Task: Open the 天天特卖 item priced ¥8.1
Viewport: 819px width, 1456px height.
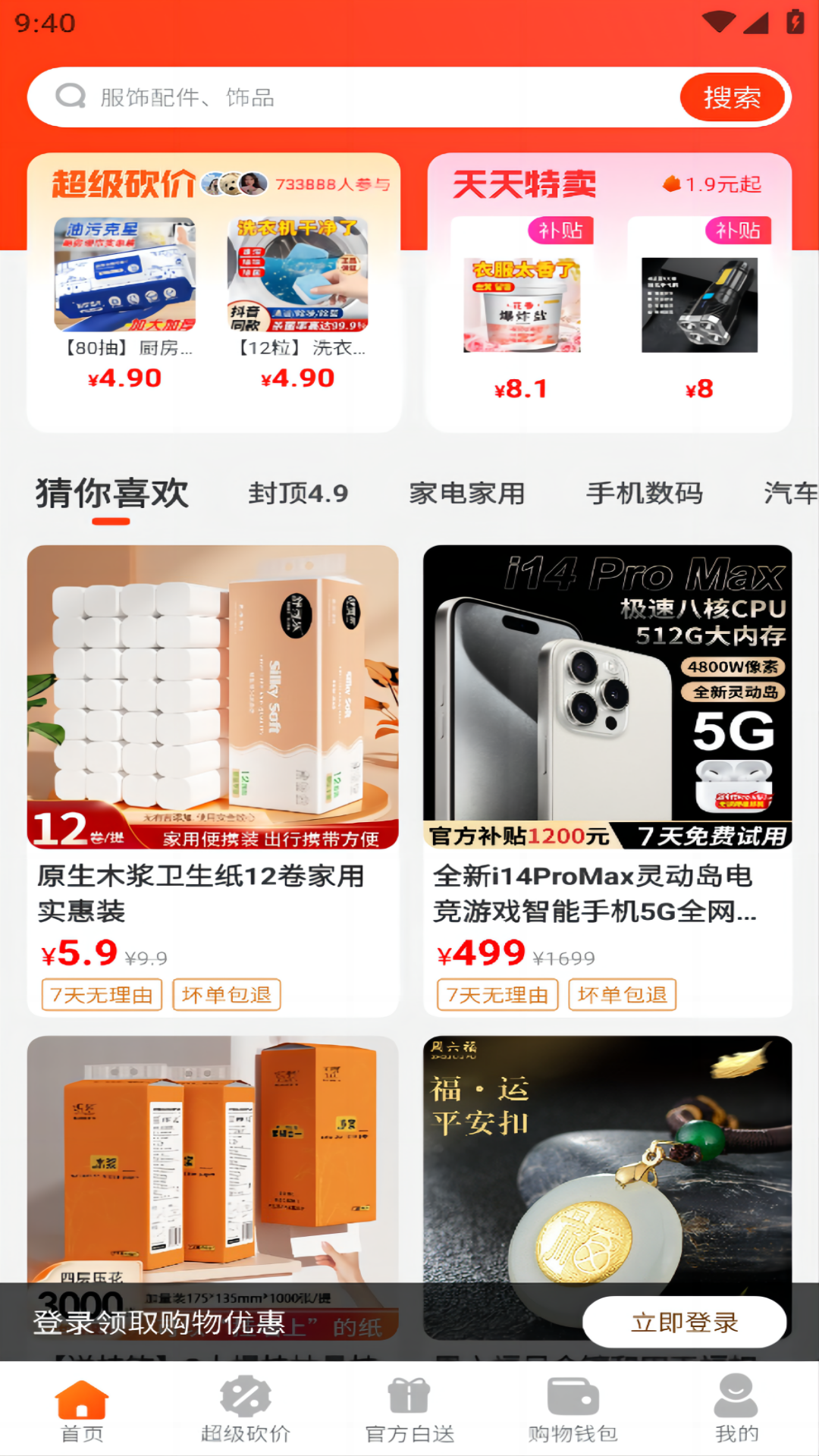Action: (x=522, y=318)
